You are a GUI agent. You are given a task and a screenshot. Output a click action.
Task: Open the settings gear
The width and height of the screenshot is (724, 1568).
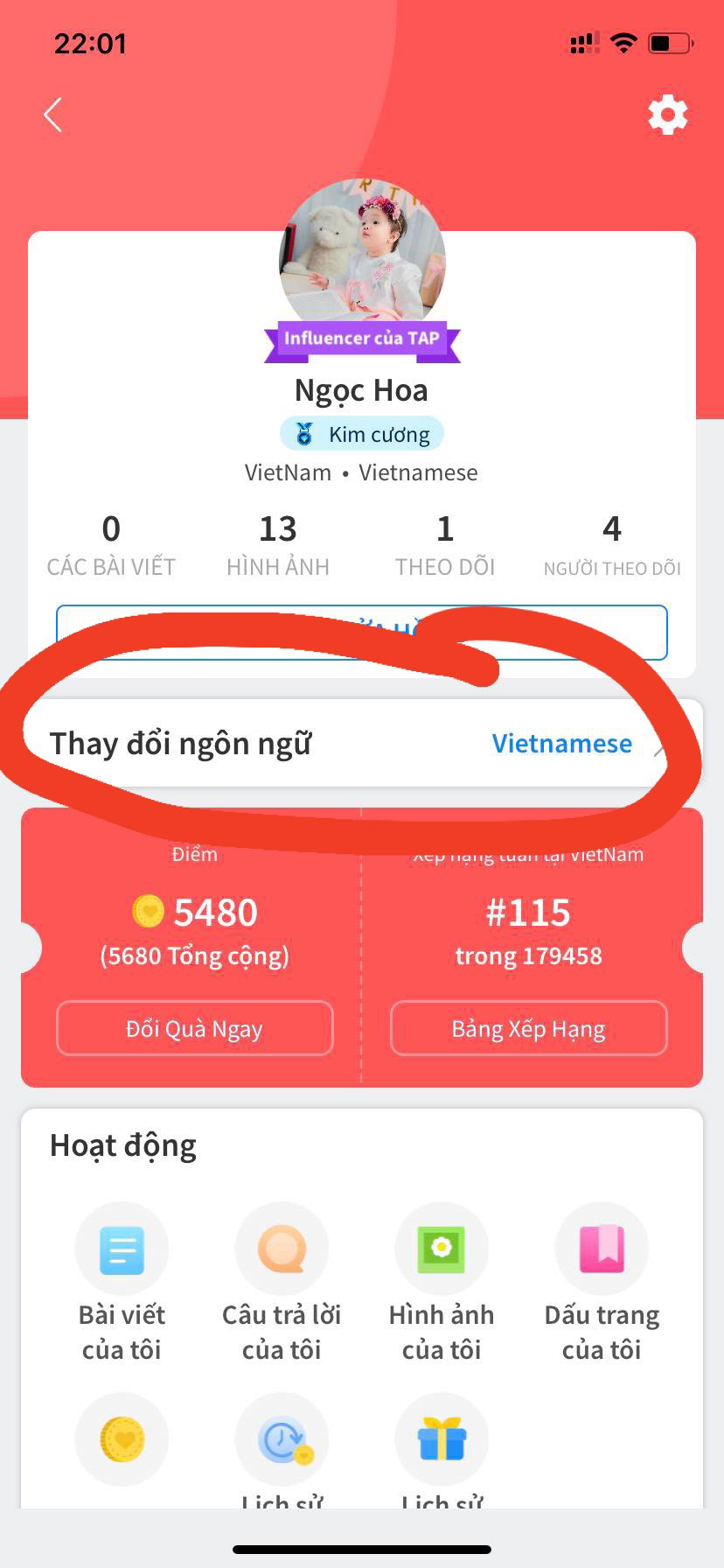coord(667,115)
